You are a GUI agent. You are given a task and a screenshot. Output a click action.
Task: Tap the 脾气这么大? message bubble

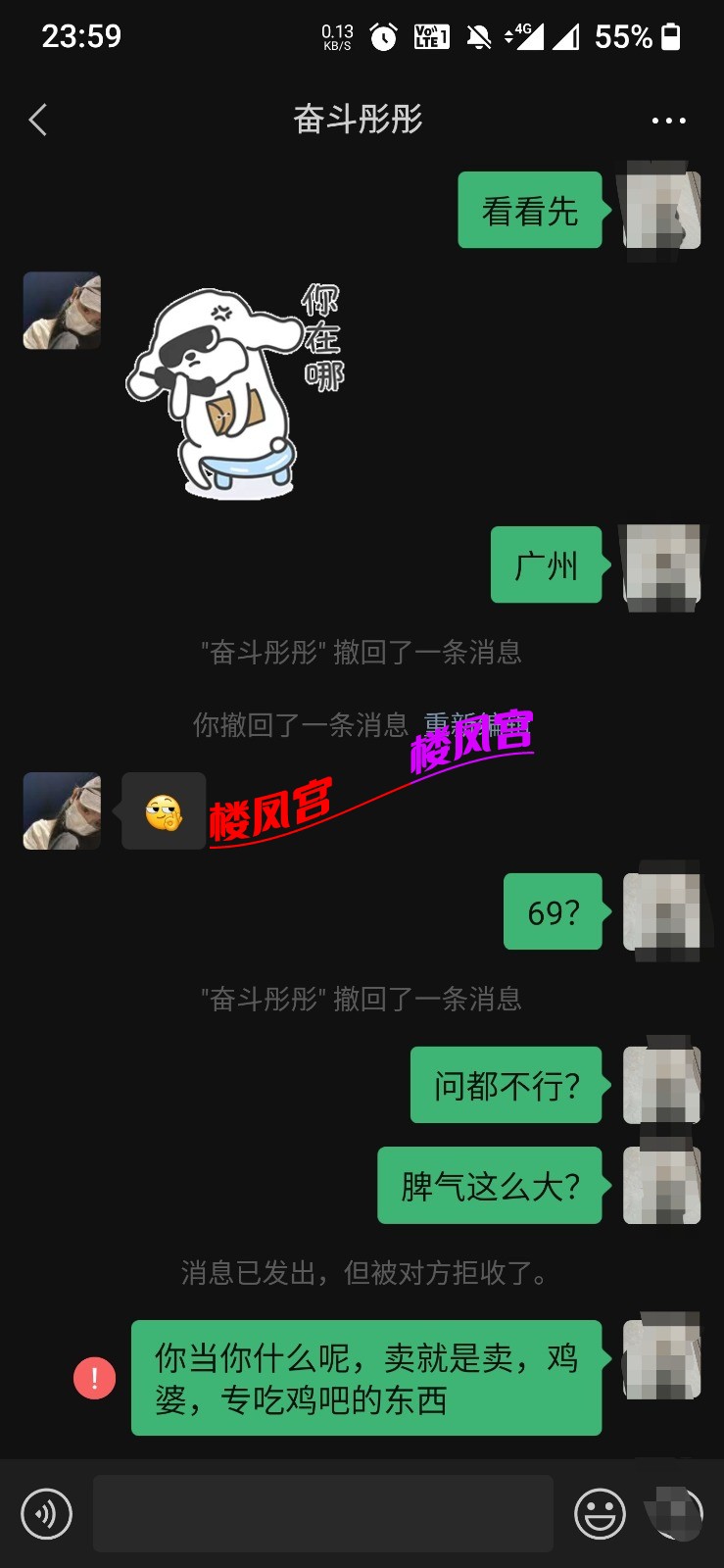pos(489,1185)
